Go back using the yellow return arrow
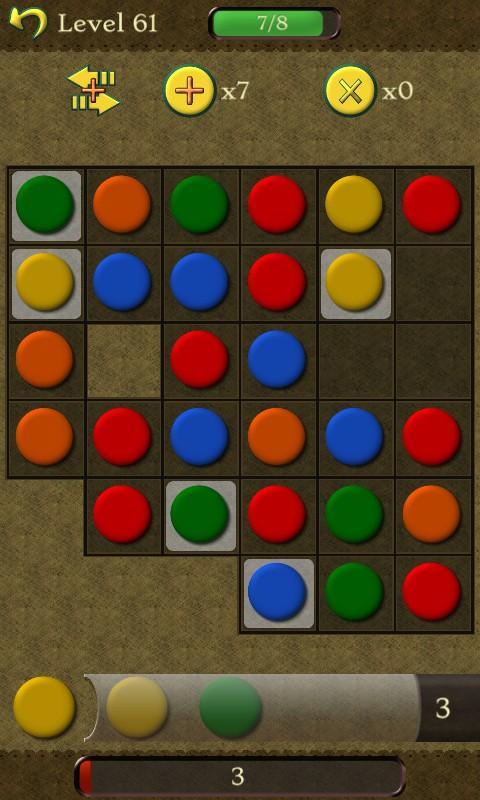The image size is (480, 800). pos(28,22)
